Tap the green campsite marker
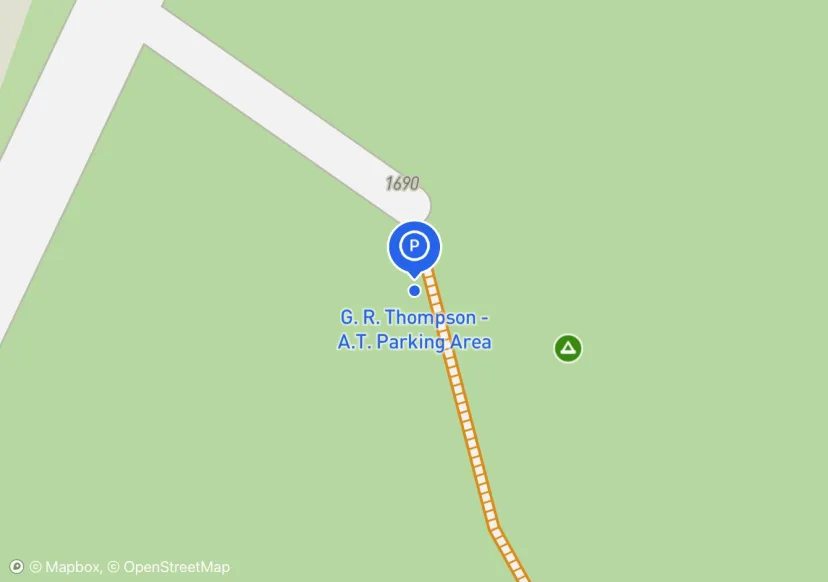This screenshot has width=828, height=582. point(568,348)
